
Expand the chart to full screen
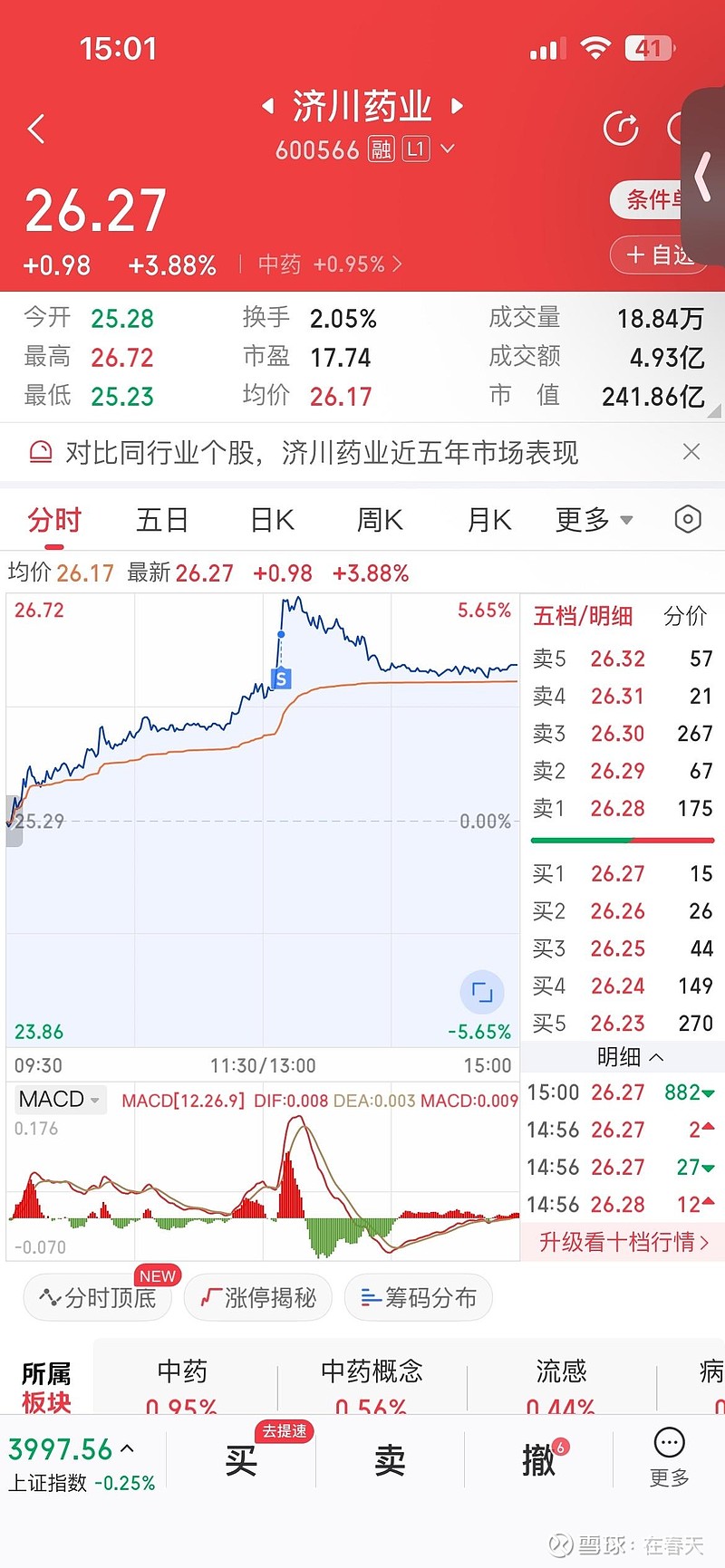coord(482,993)
